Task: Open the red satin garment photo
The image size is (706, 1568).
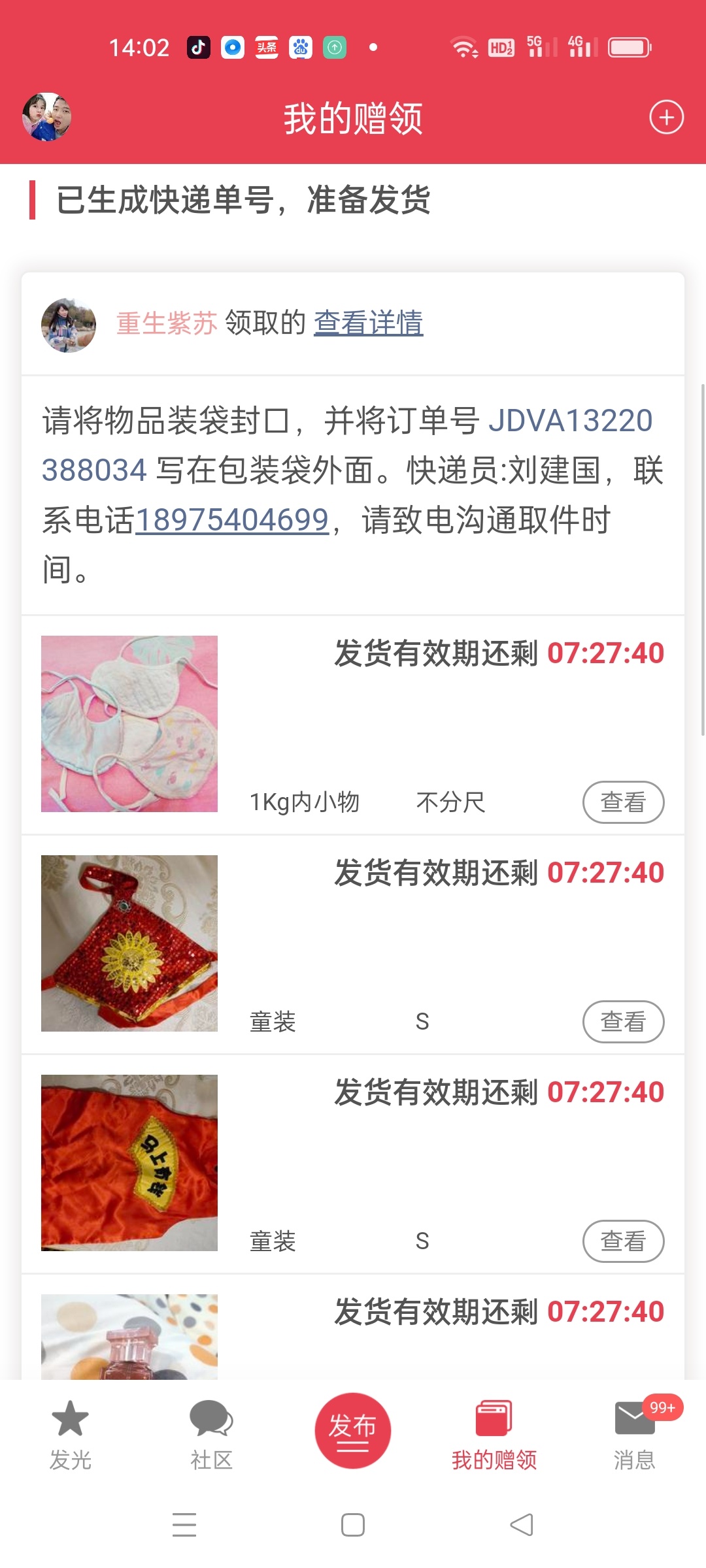Action: tap(129, 1163)
